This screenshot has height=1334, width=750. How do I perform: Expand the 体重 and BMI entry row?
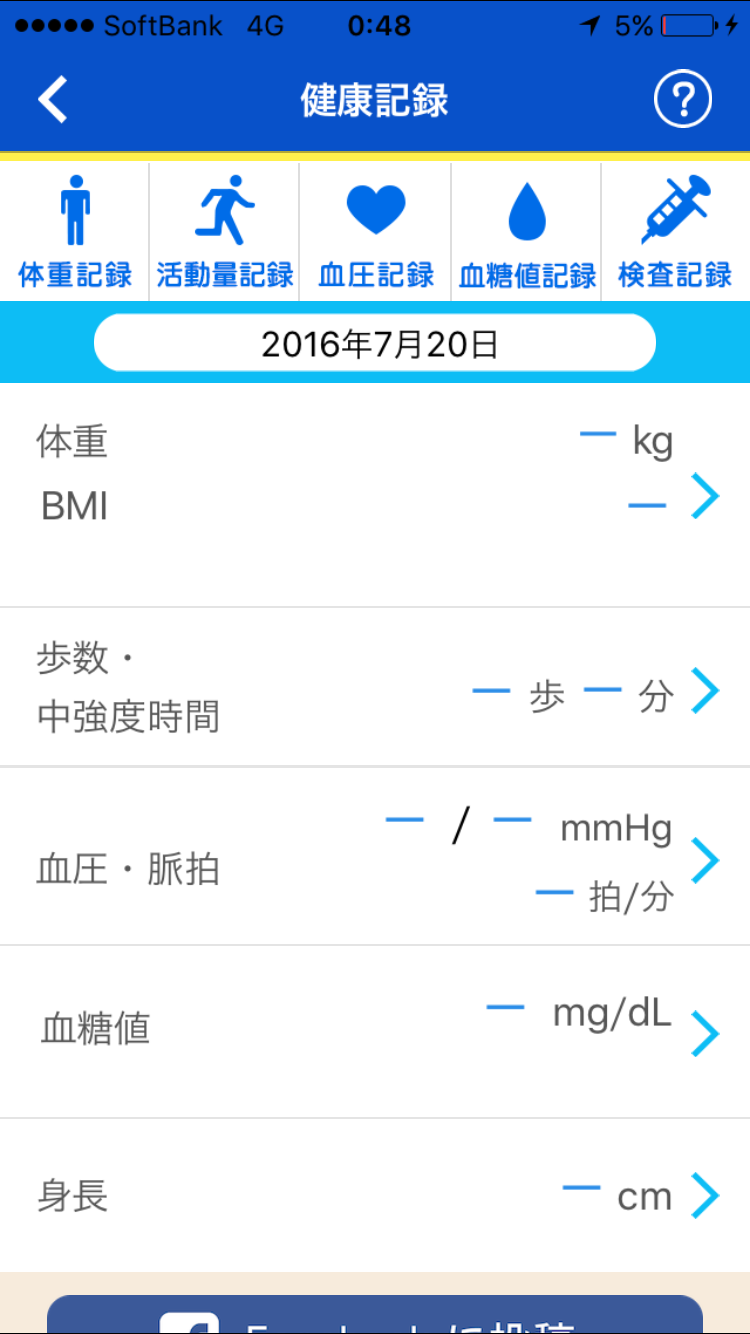click(x=707, y=496)
